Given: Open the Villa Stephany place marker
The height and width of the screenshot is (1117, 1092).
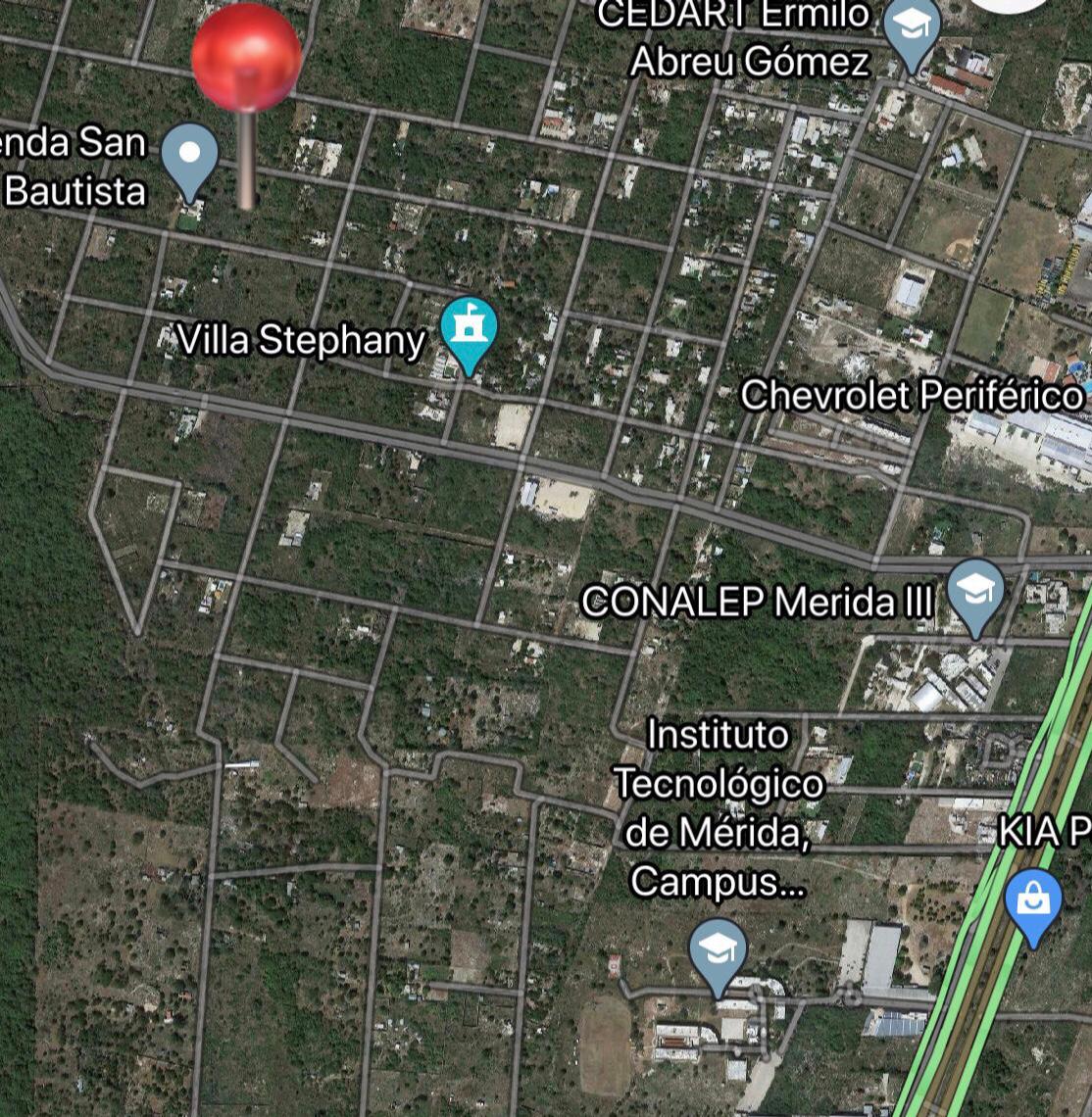Looking at the screenshot, I should click(x=469, y=330).
